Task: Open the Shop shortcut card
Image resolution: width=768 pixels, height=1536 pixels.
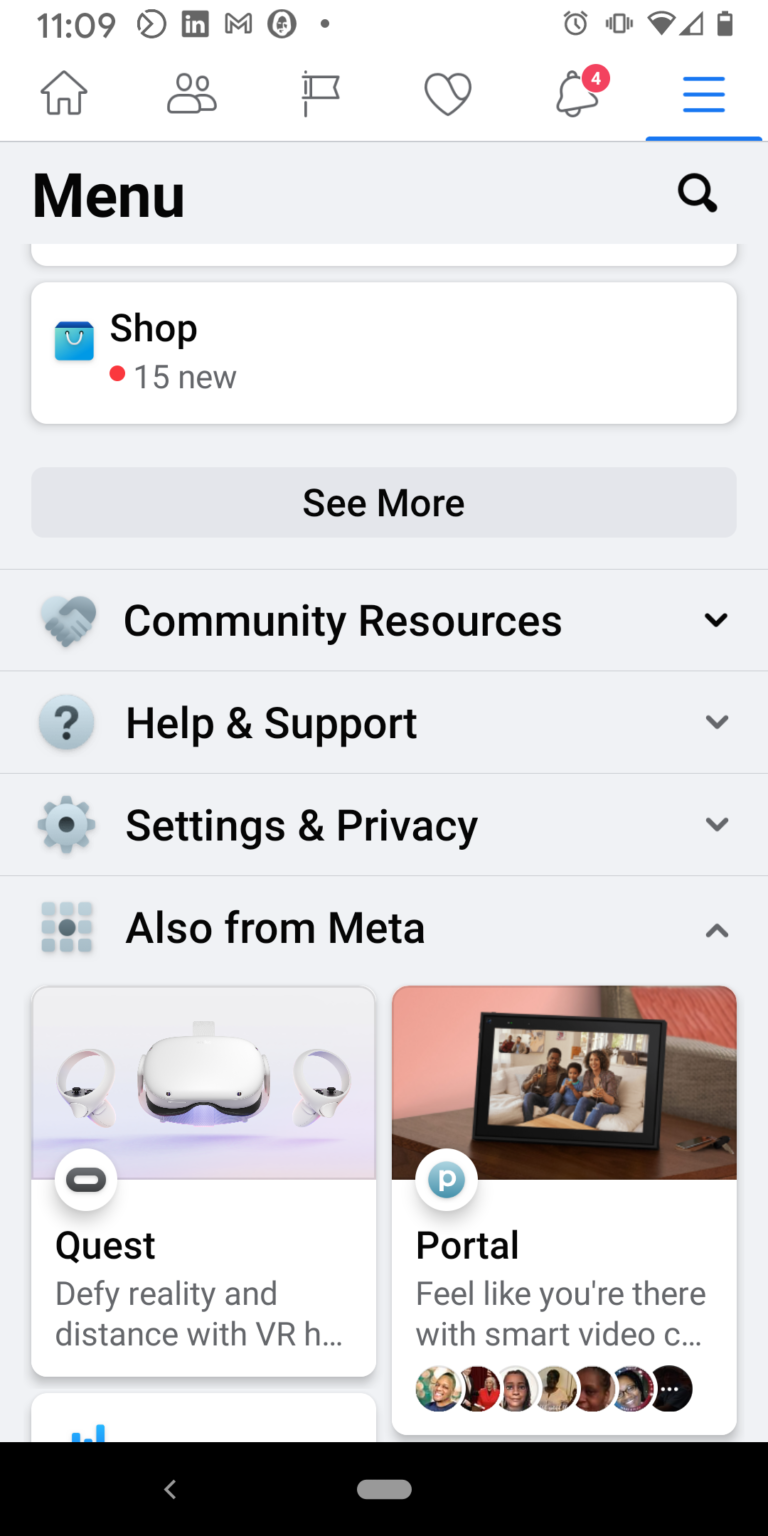Action: click(384, 353)
